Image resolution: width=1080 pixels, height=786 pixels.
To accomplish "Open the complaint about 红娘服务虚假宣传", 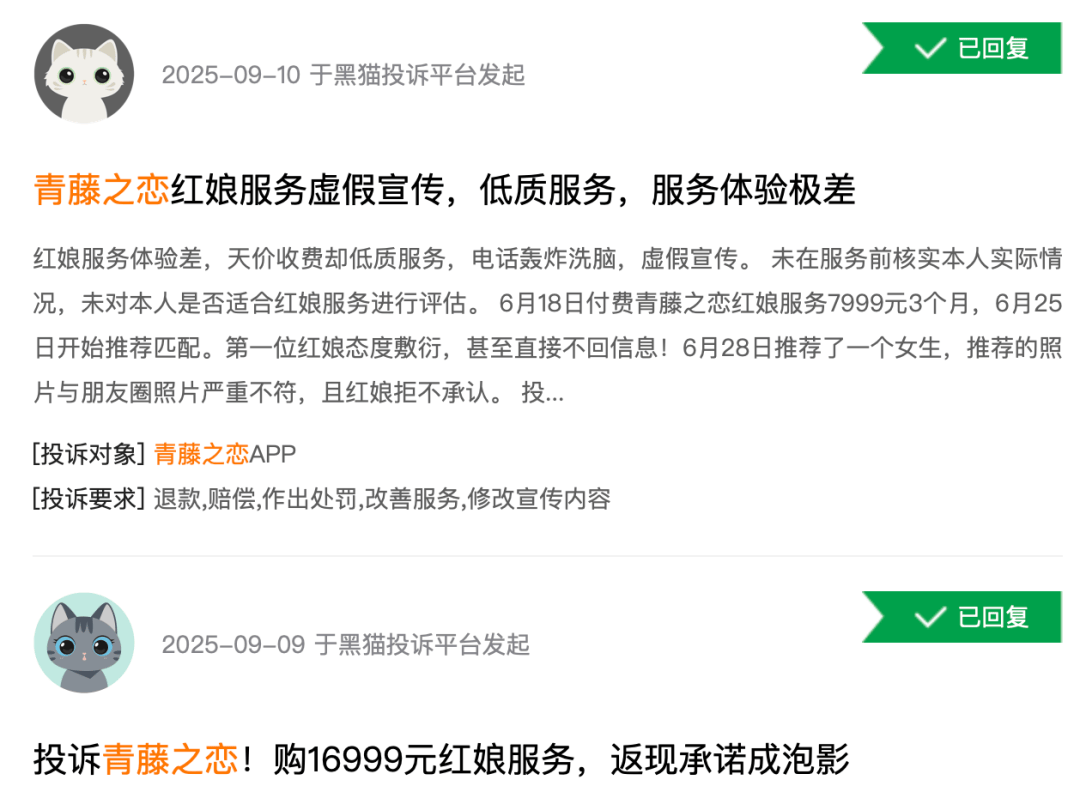I will click(444, 190).
